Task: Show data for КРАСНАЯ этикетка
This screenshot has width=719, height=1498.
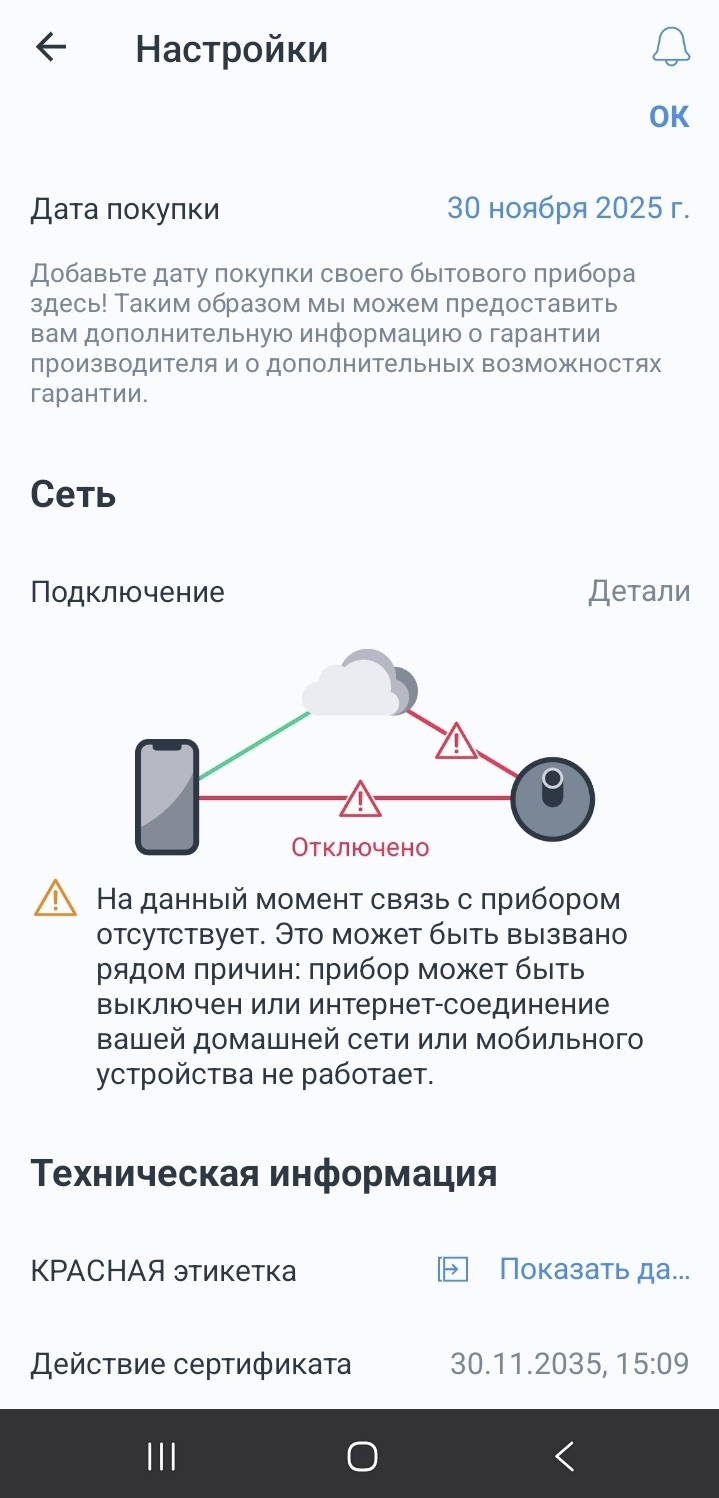Action: pos(594,1270)
